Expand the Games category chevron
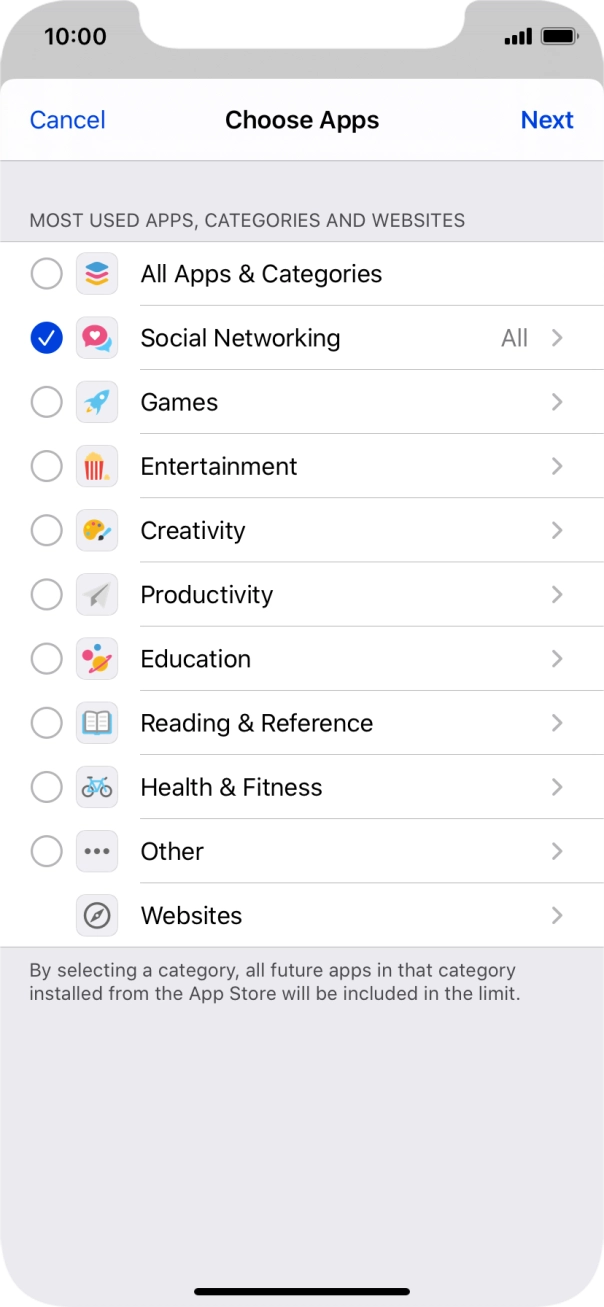The height and width of the screenshot is (1307, 604). click(x=557, y=402)
